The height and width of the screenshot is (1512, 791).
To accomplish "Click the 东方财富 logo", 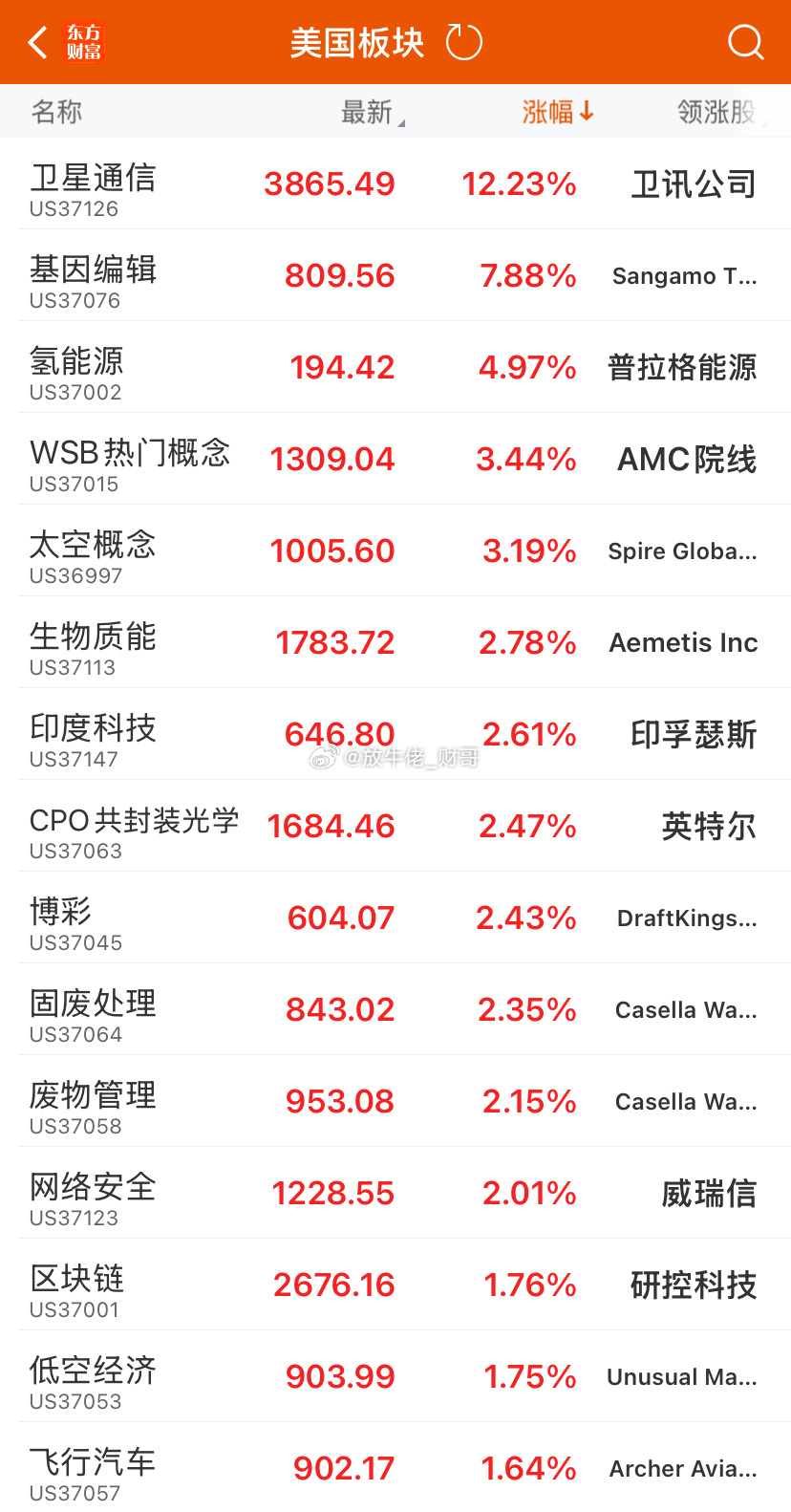I will 82,40.
